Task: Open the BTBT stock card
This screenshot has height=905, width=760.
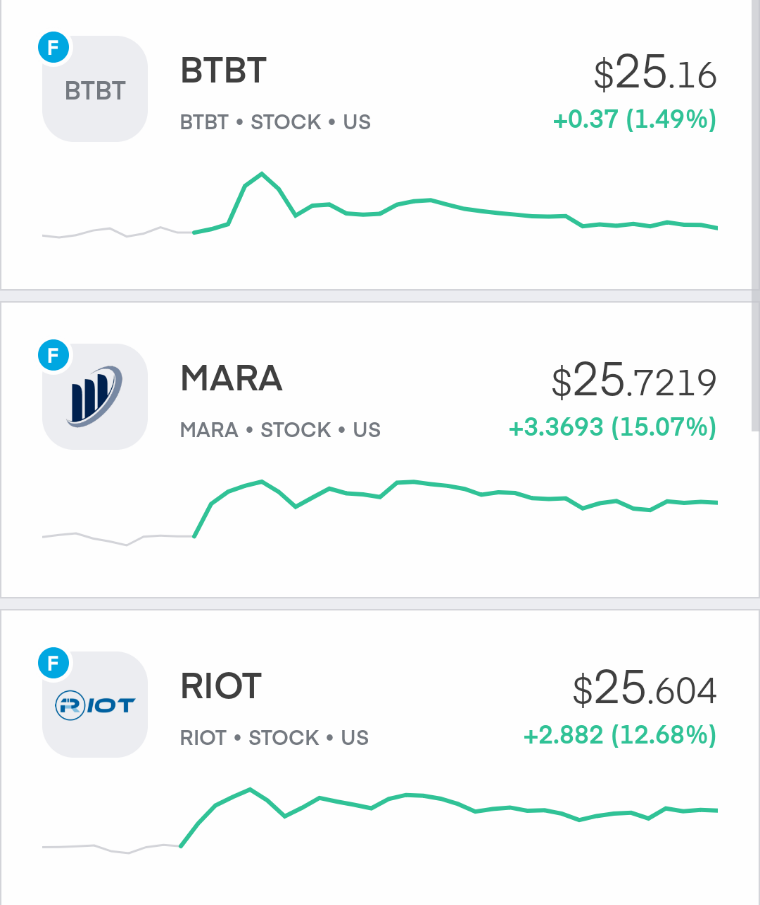Action: coord(378,145)
